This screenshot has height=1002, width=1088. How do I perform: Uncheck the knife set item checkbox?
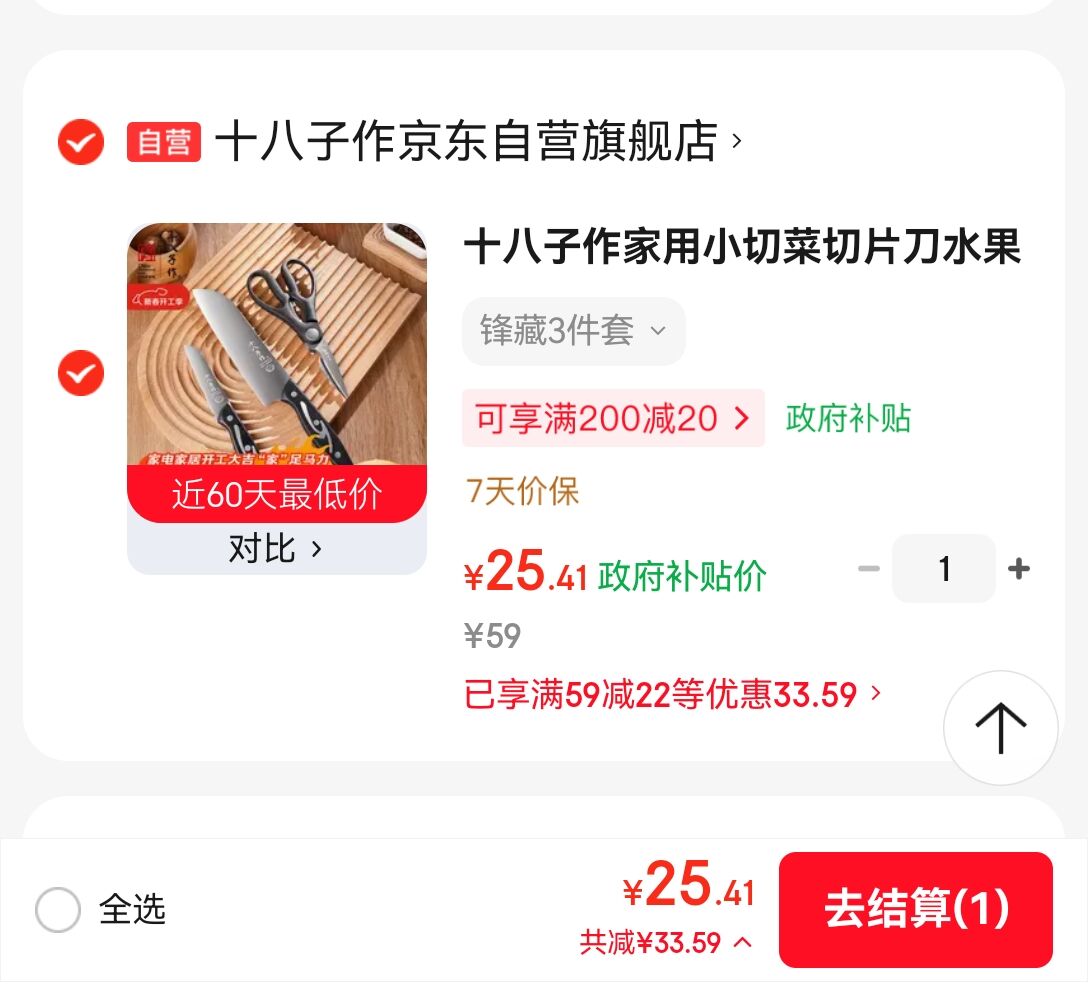[81, 373]
